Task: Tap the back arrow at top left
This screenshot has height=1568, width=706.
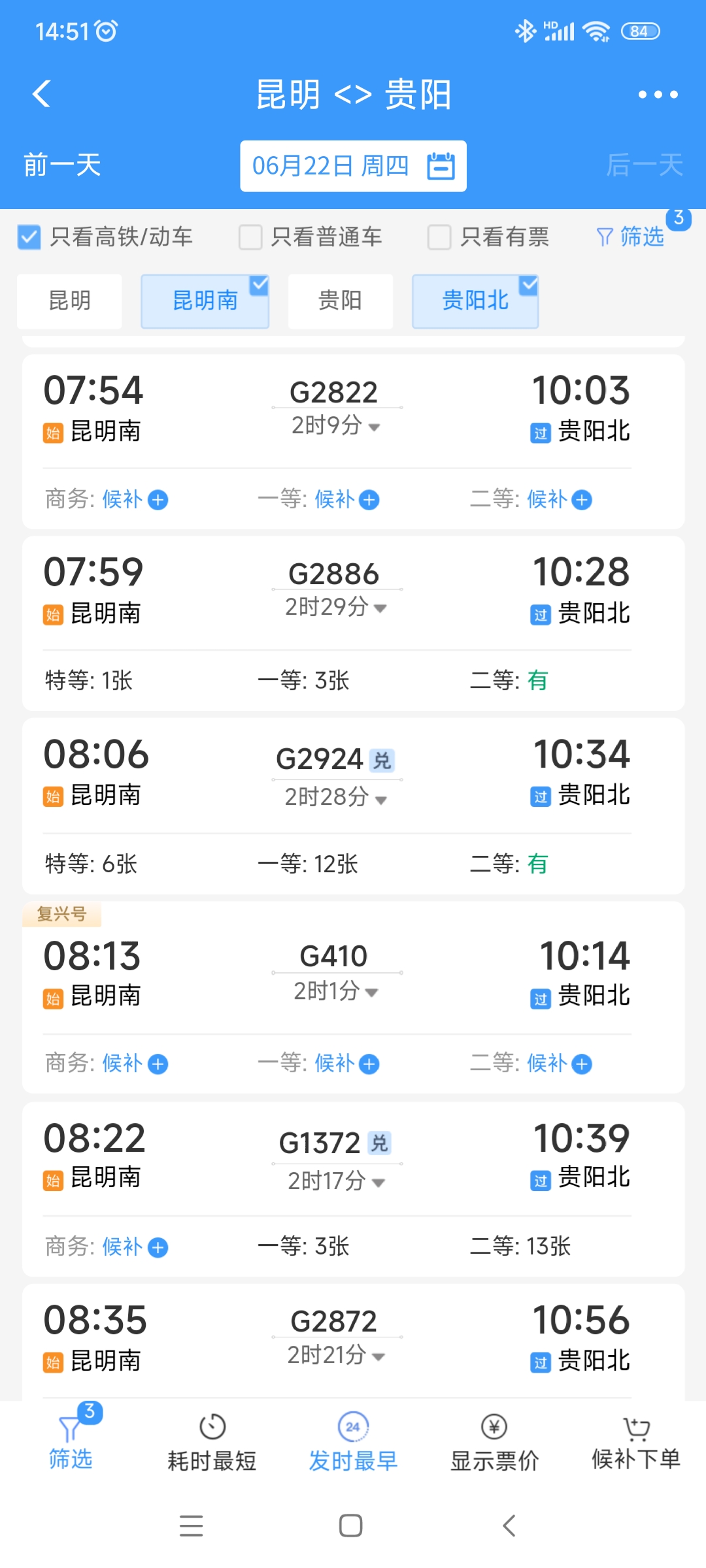Action: tap(41, 93)
